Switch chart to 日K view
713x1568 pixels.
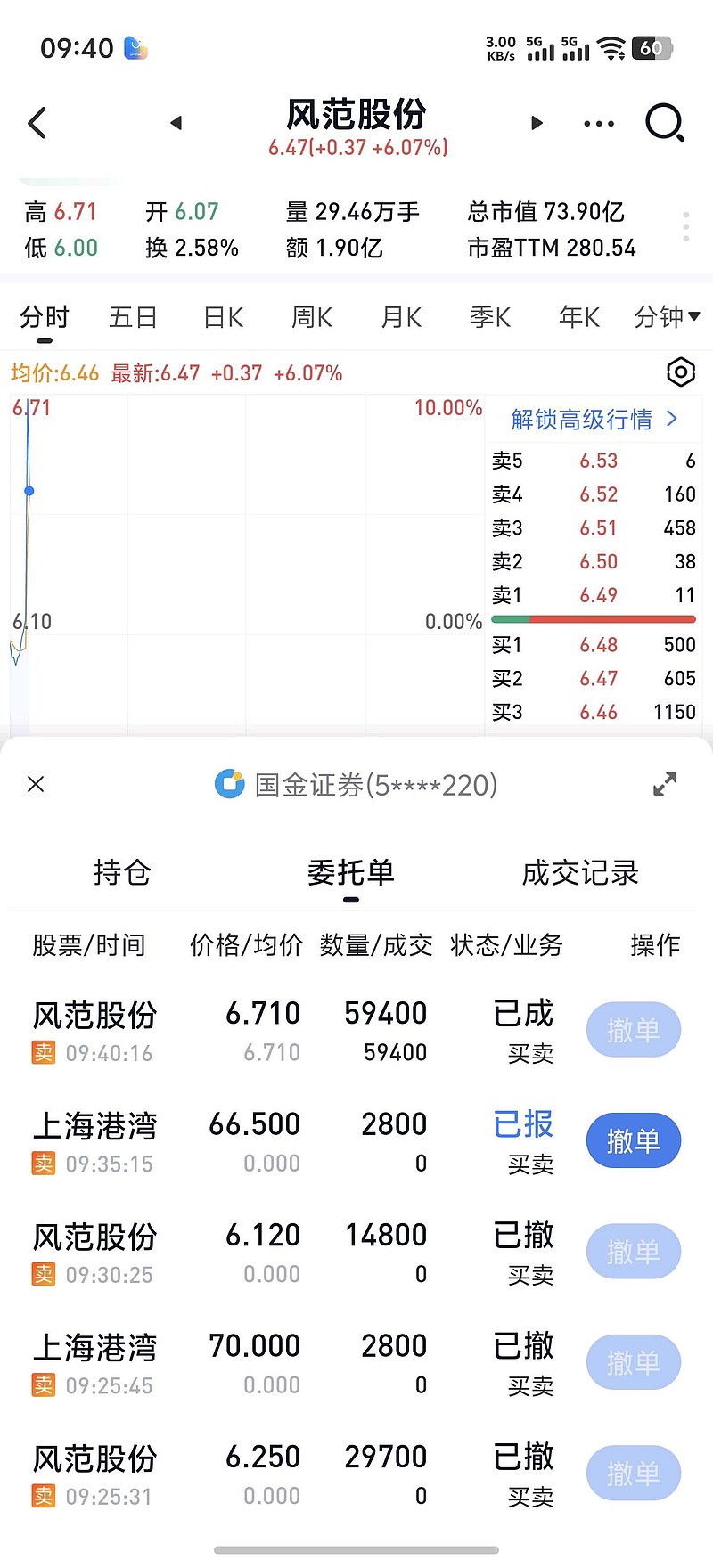[223, 317]
